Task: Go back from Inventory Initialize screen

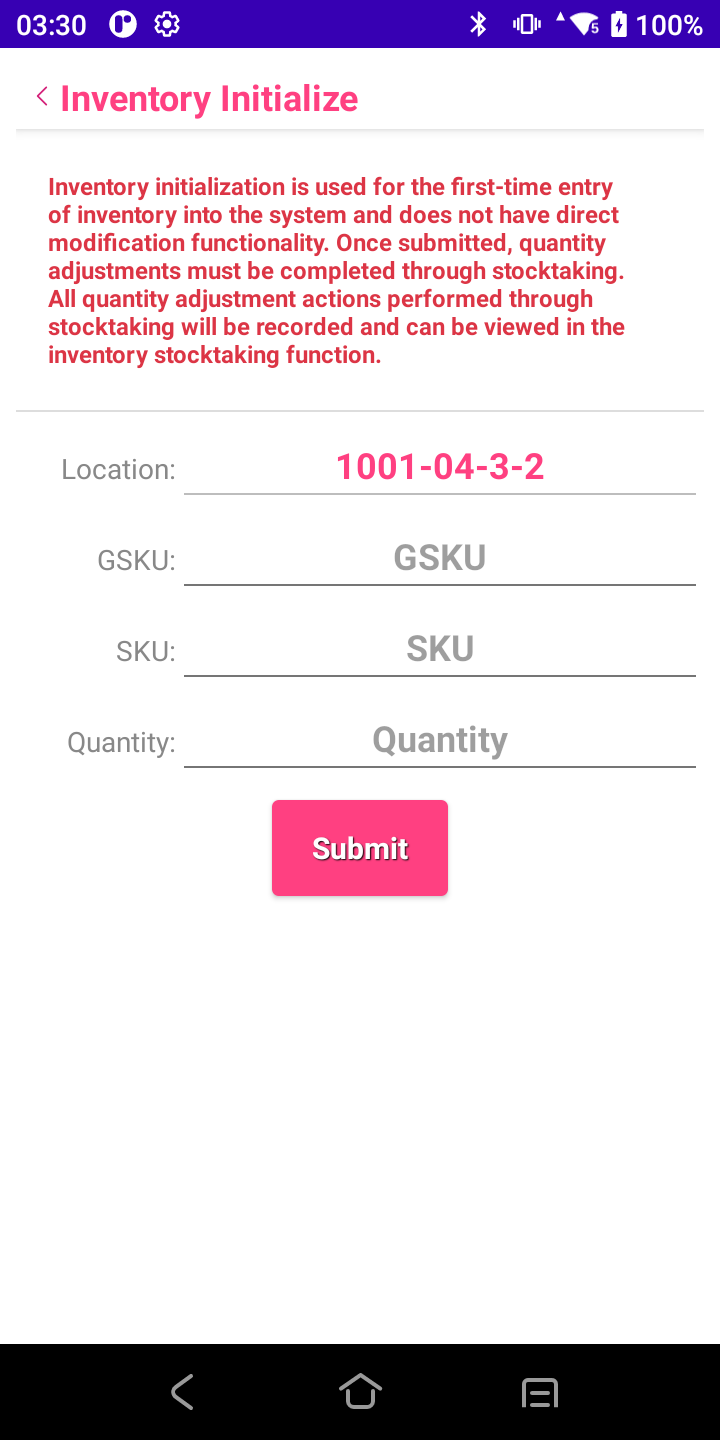Action: tap(42, 97)
